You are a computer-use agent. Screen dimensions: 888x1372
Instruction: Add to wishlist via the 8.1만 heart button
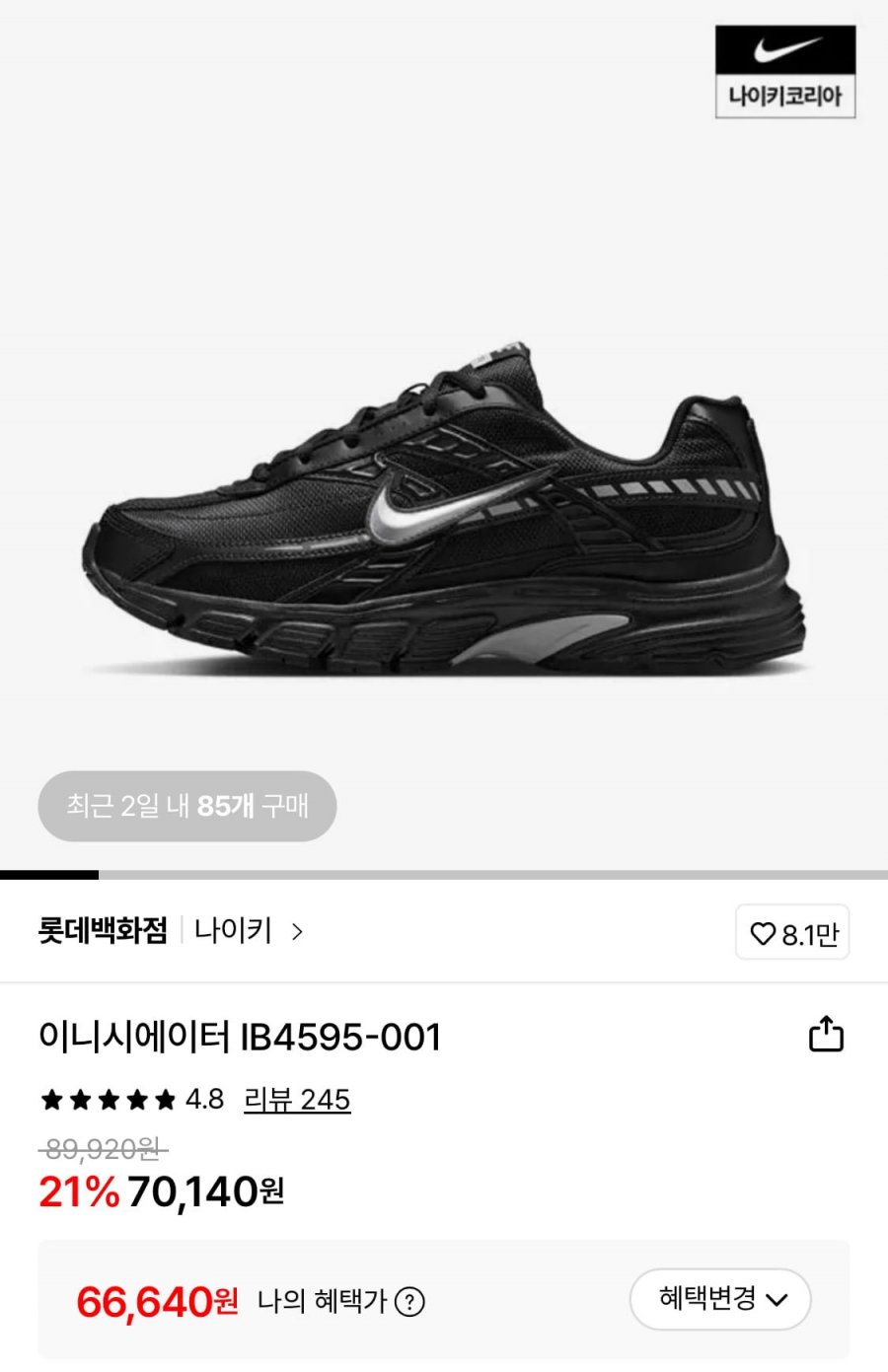pos(792,933)
